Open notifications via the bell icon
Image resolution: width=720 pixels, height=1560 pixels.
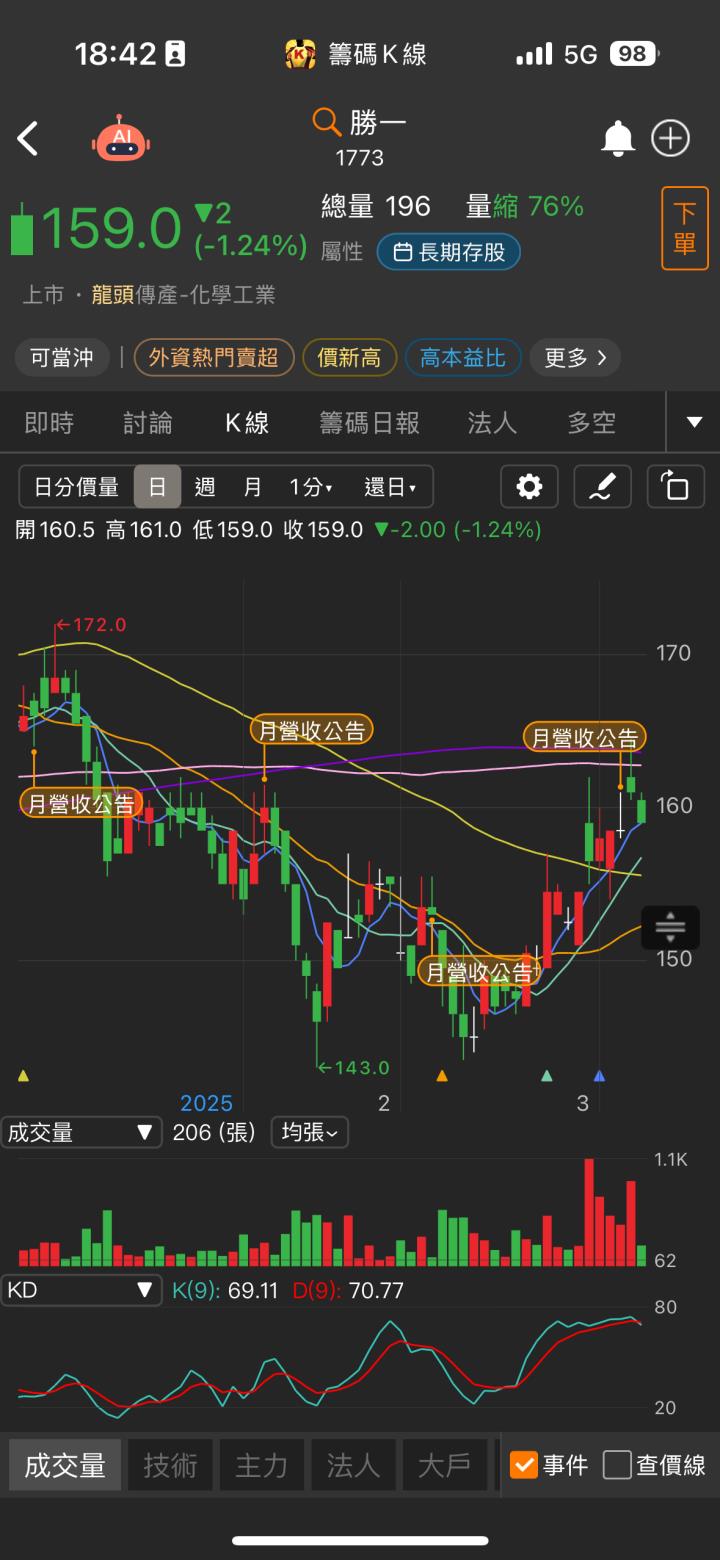click(618, 138)
